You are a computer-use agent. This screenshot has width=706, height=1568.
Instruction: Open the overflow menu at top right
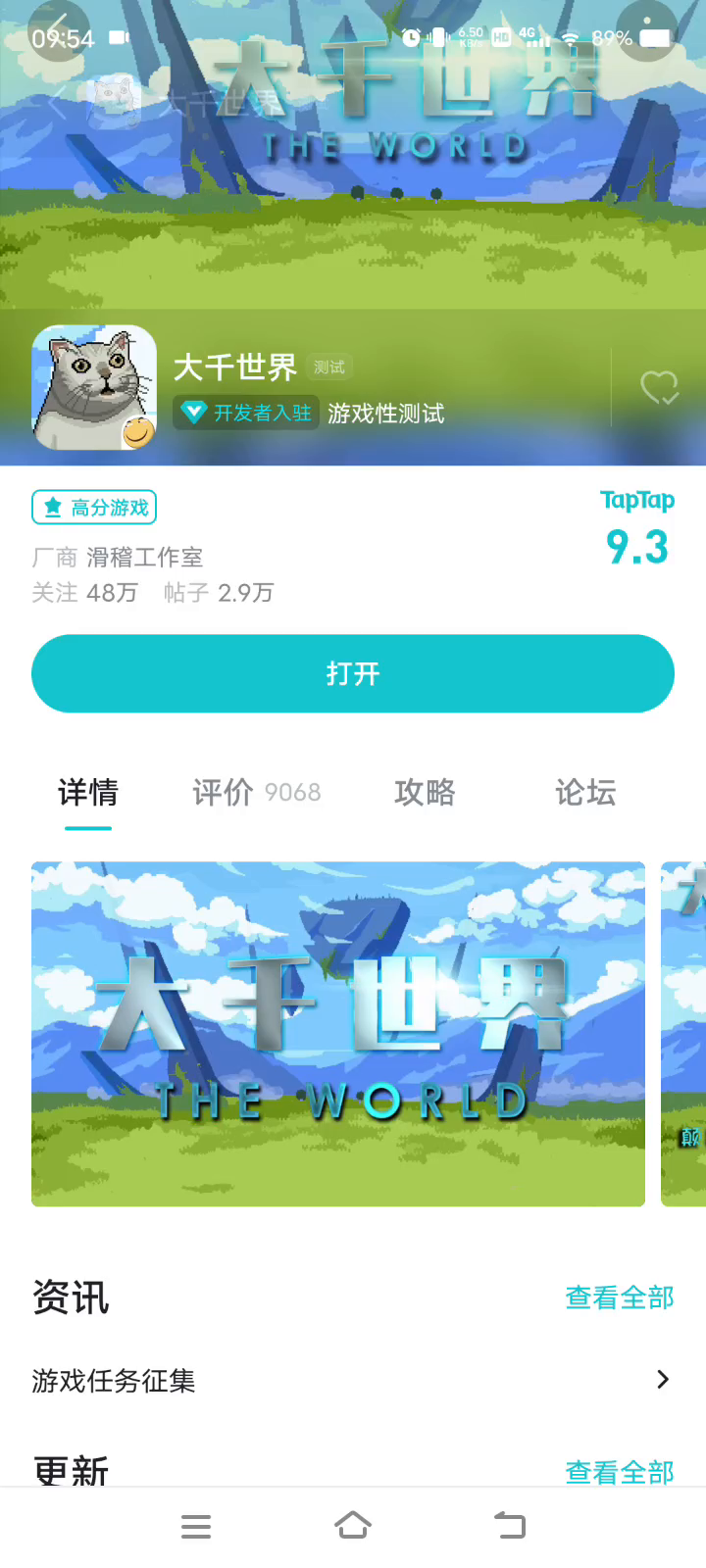pos(646,31)
